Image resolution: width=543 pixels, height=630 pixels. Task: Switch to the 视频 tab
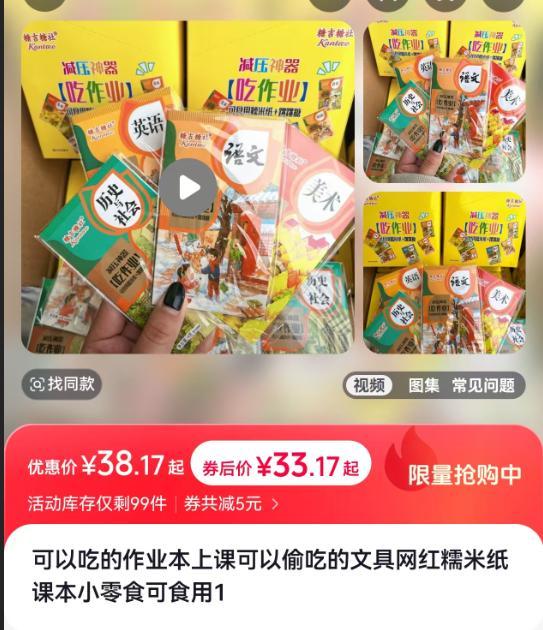[369, 385]
